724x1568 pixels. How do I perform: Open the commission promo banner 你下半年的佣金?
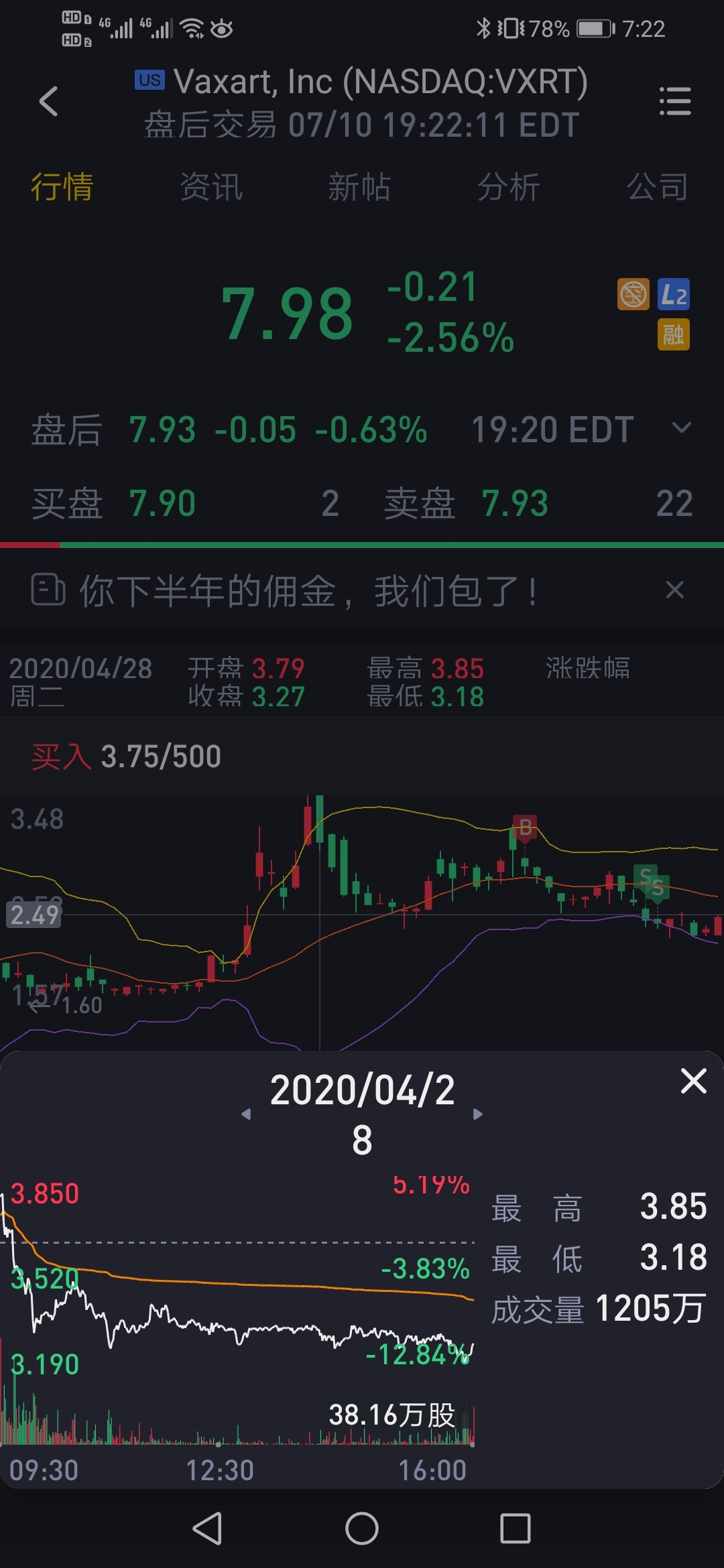(308, 591)
